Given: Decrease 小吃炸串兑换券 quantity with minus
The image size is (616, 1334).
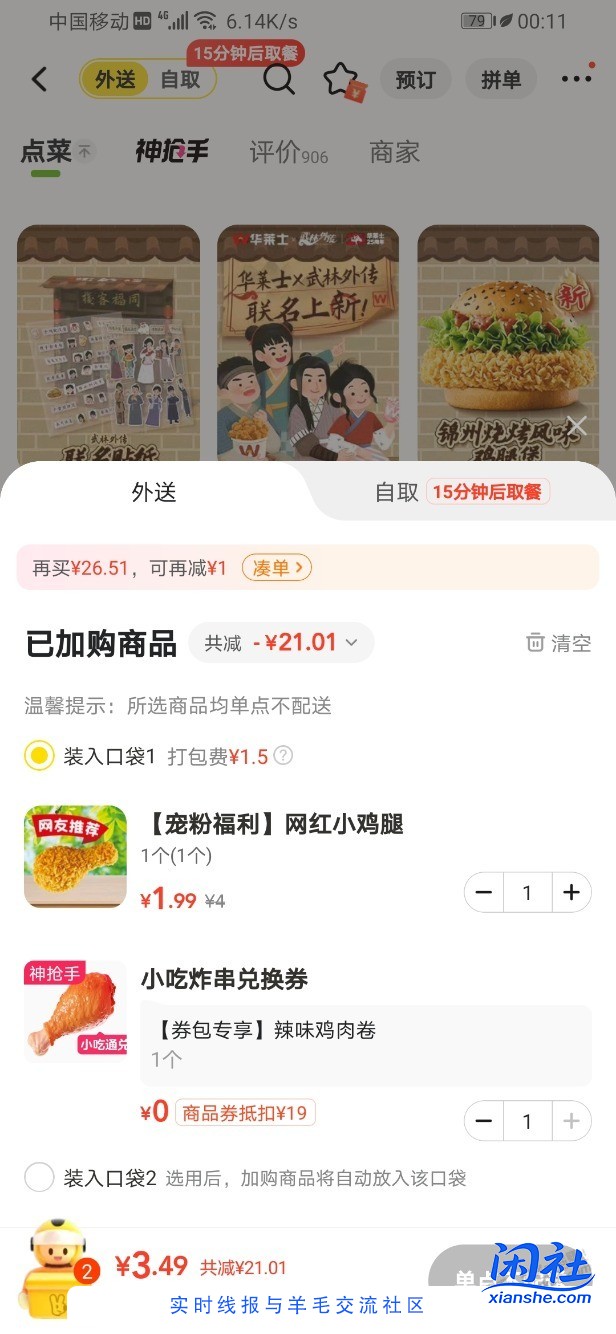Looking at the screenshot, I should click(x=485, y=1121).
